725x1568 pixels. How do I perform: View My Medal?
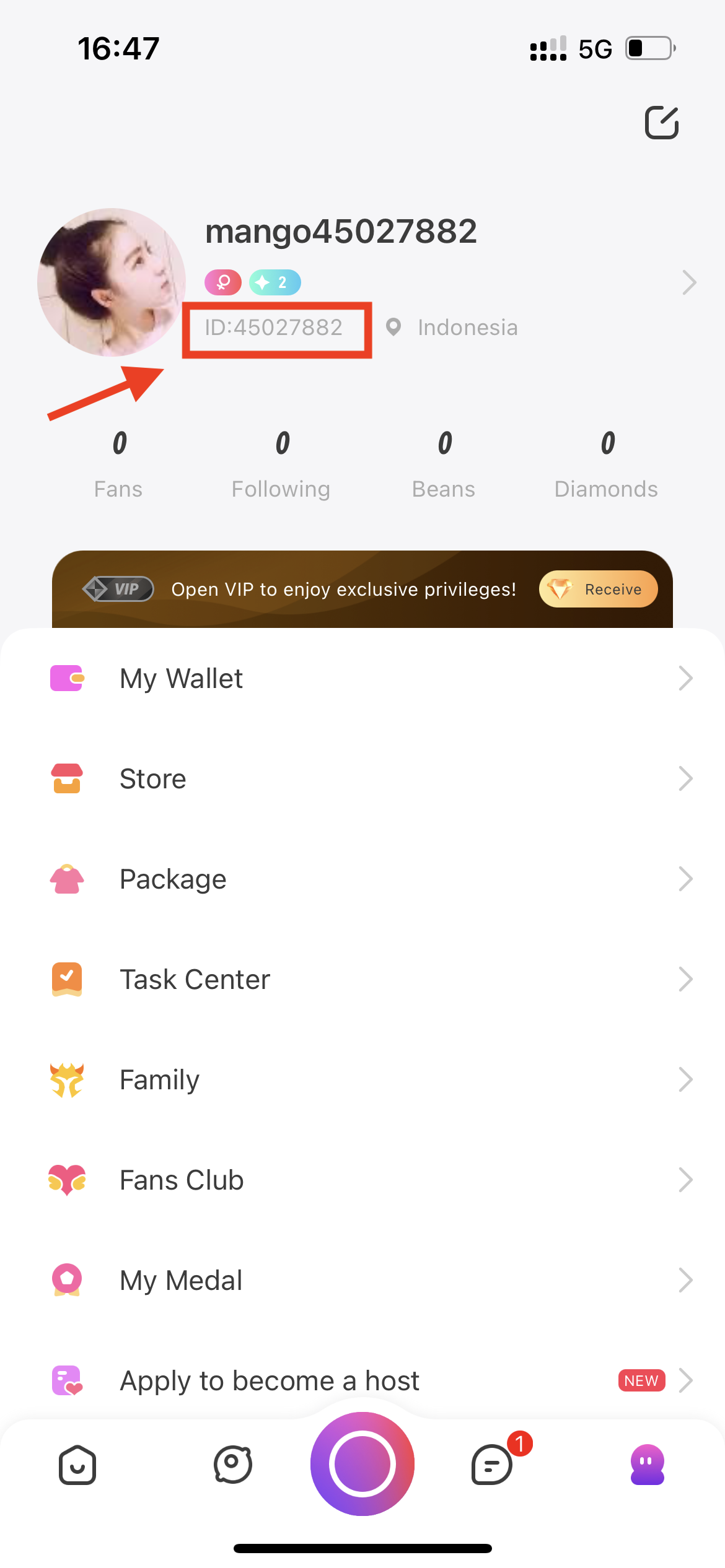coord(362,1280)
